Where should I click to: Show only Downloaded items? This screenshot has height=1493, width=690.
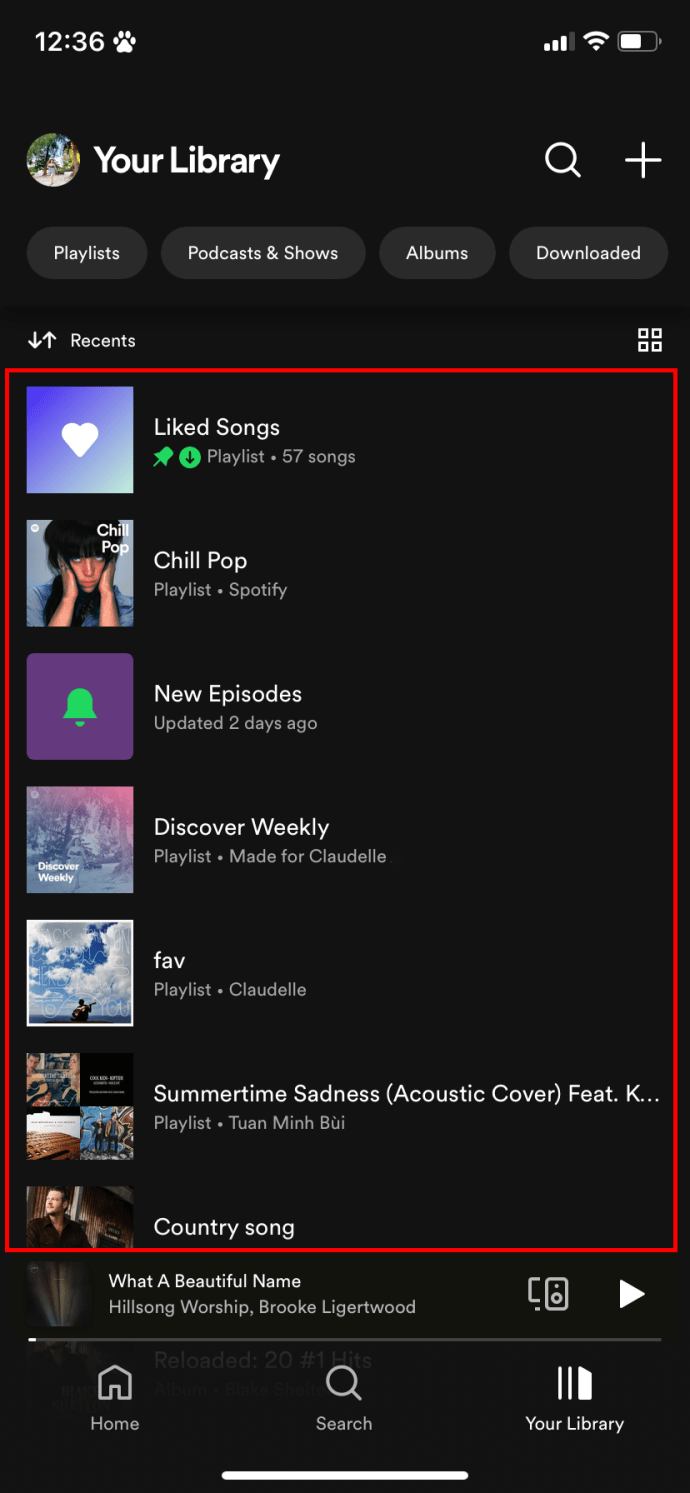588,253
